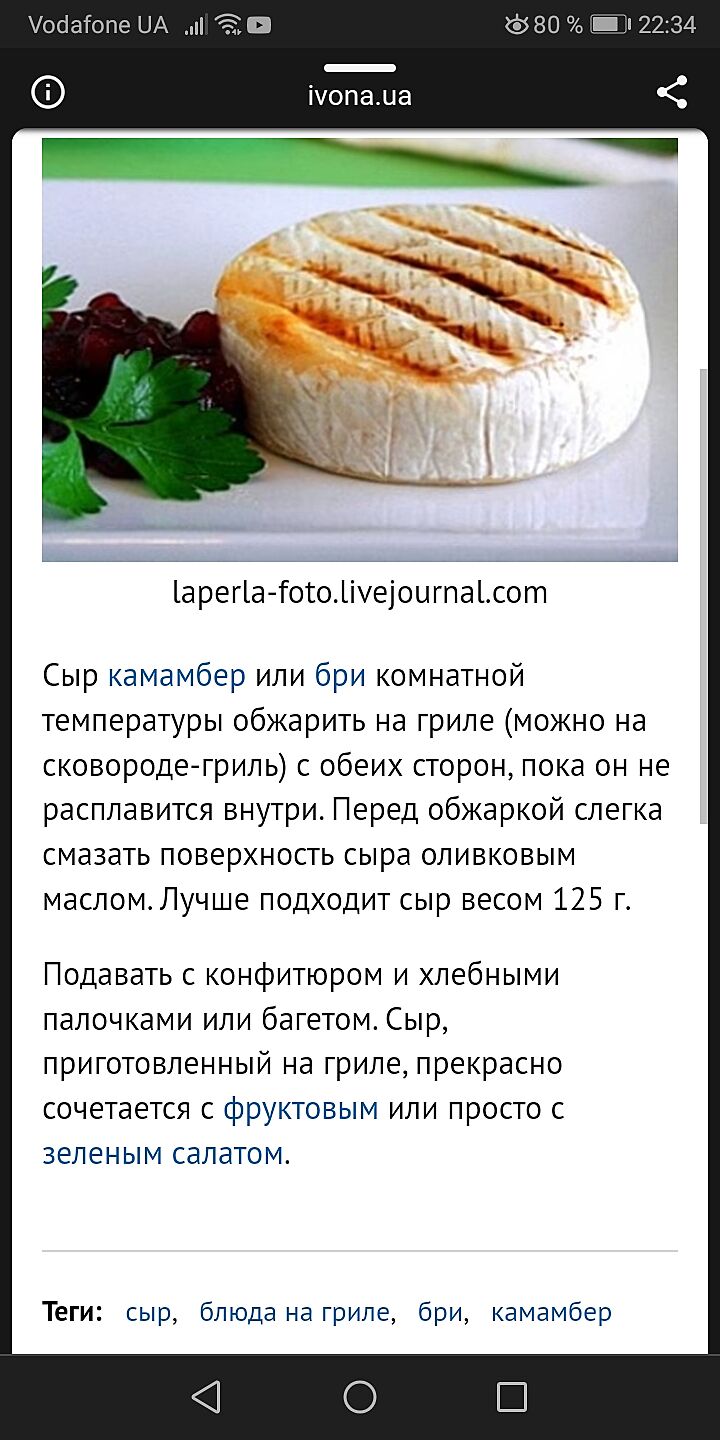Select the сыр tag
The image size is (720, 1440).
[x=148, y=1312]
